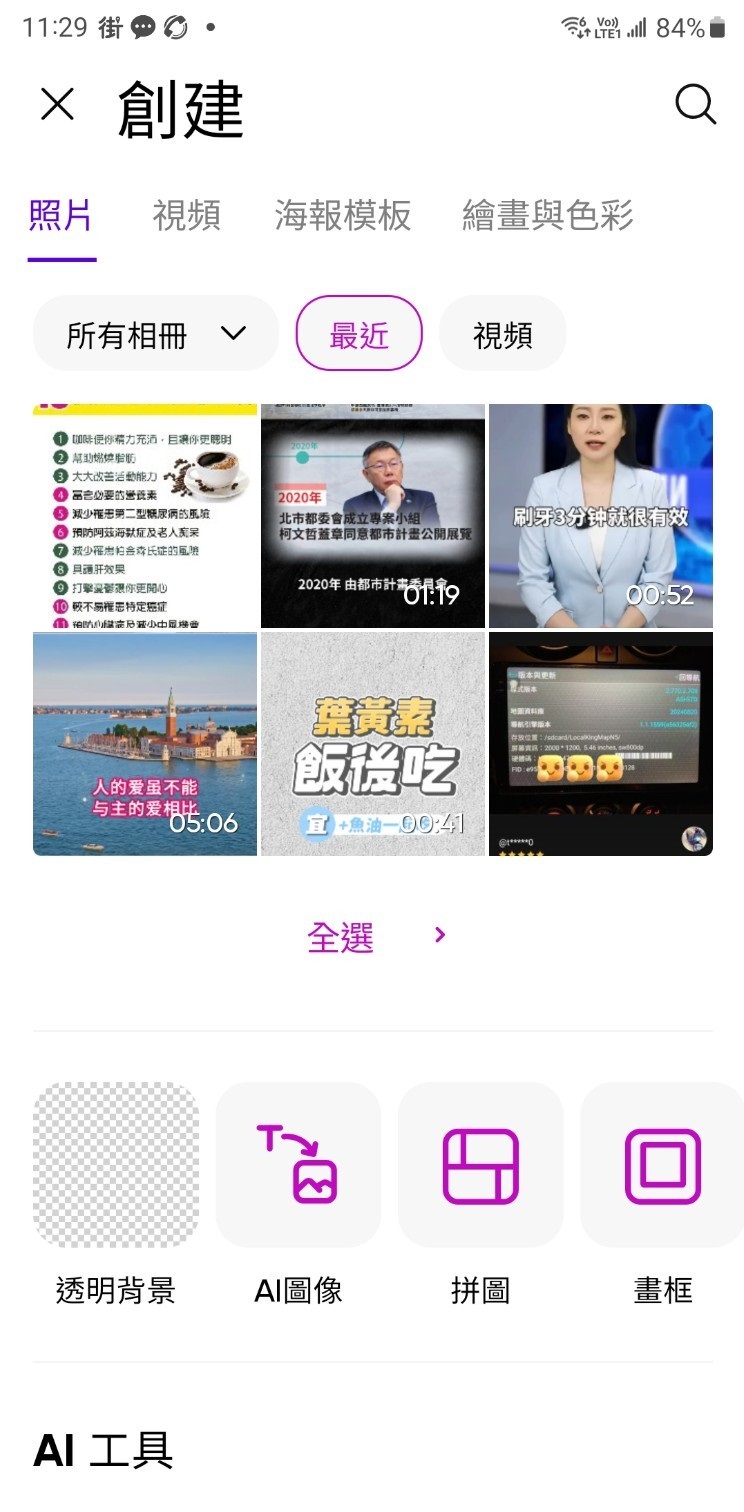The image size is (744, 1512).
Task: Select the 拼圖 (collage) tool
Action: (x=480, y=1164)
